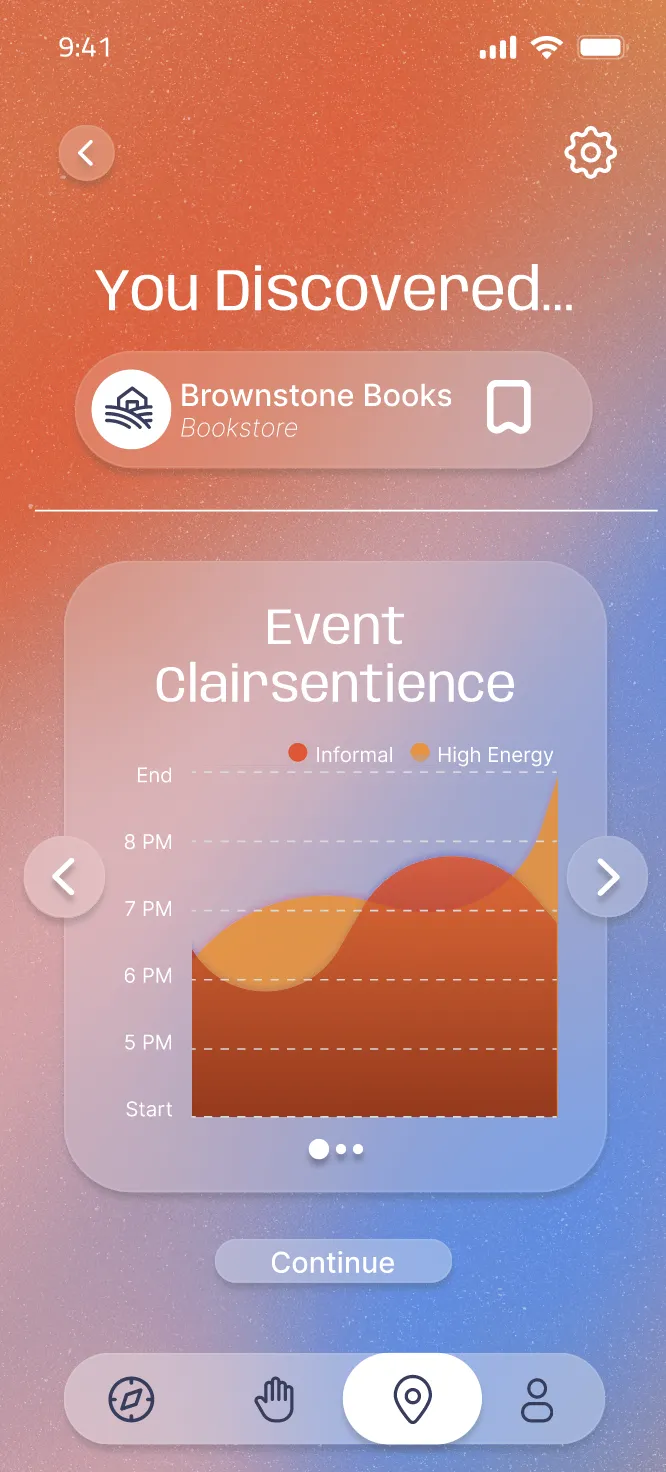Select the location pin tab
Screen dimensions: 666x1472
coord(412,1399)
